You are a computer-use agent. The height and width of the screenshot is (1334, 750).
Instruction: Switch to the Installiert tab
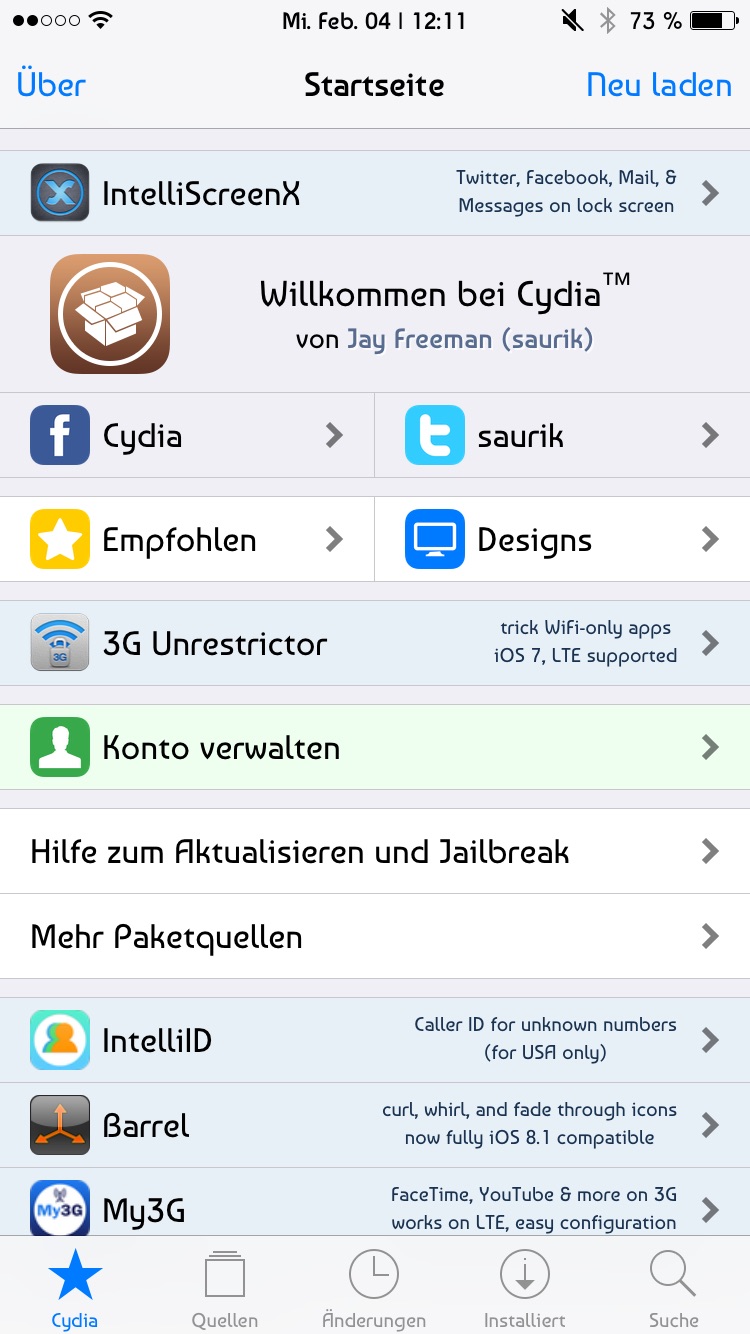tap(524, 1288)
